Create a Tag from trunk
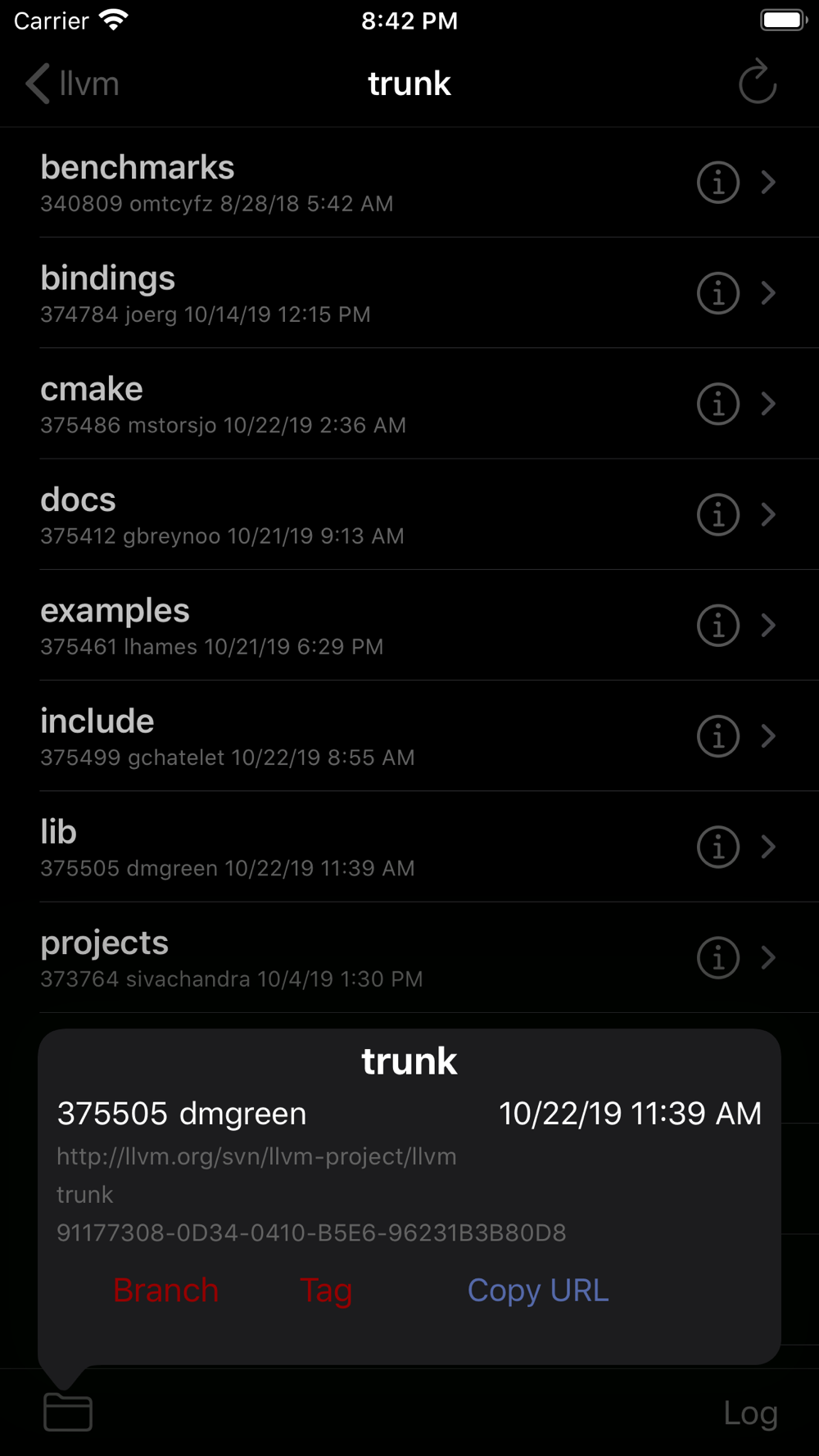 point(326,1291)
